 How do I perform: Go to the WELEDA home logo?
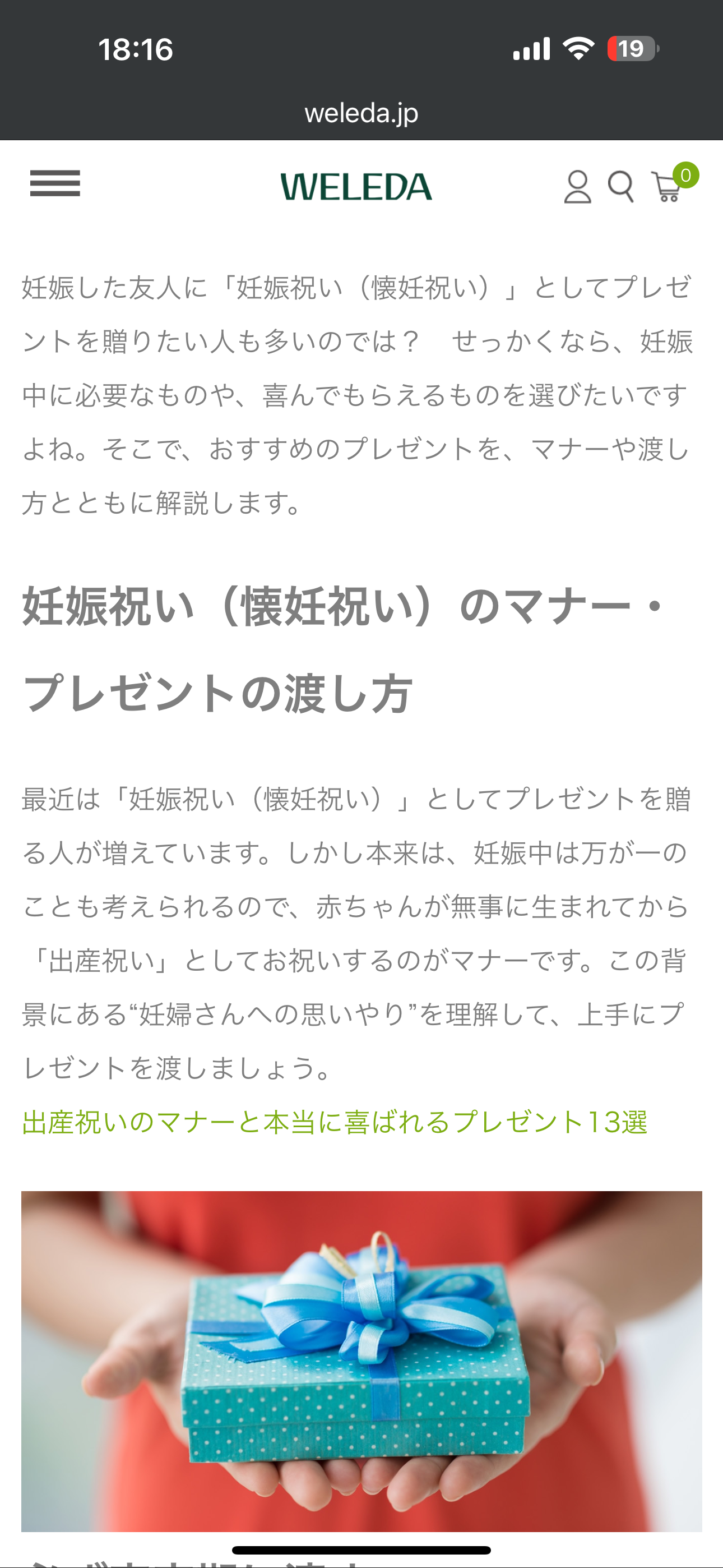click(x=356, y=187)
